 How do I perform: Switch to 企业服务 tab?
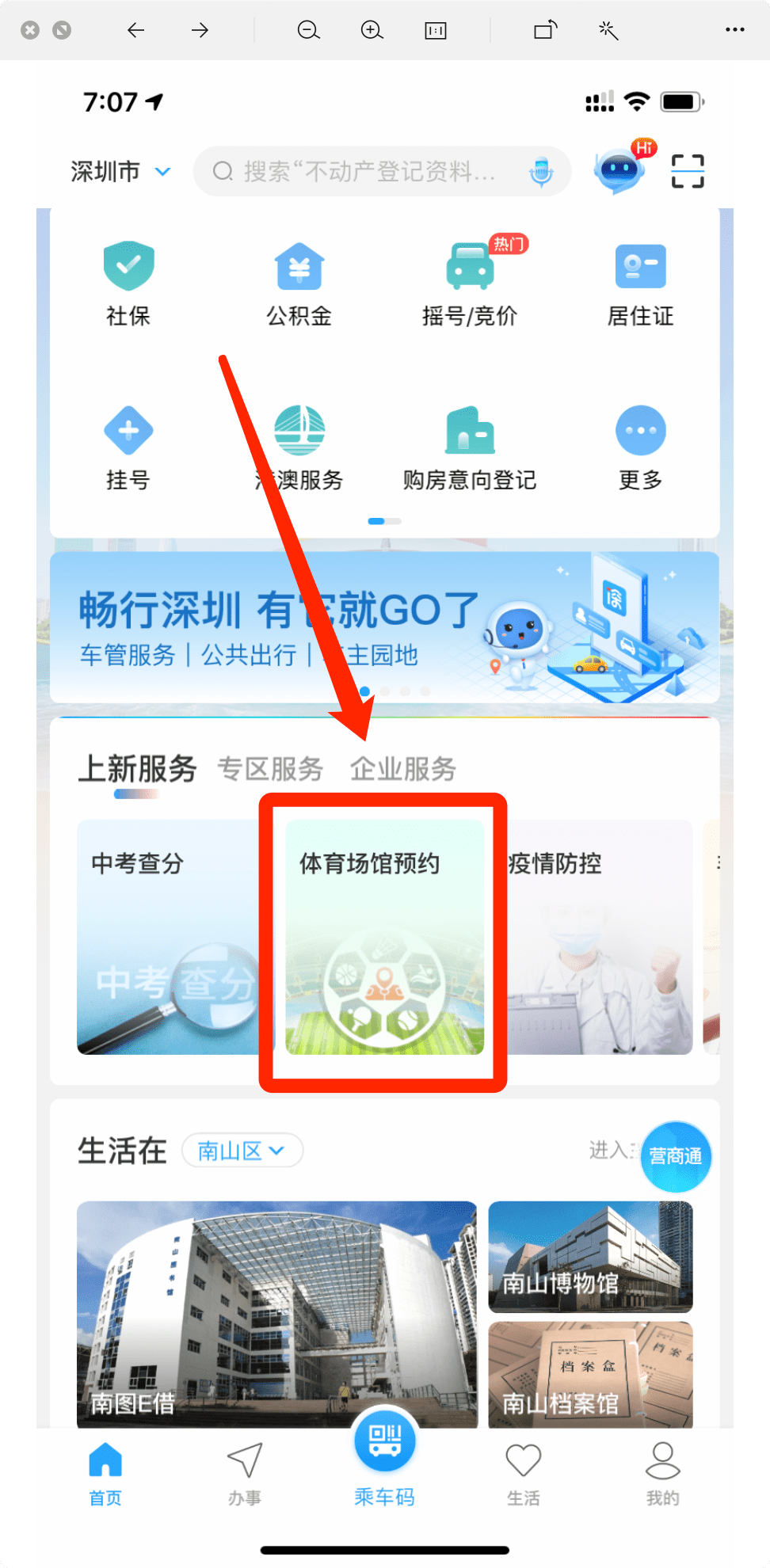coord(403,769)
